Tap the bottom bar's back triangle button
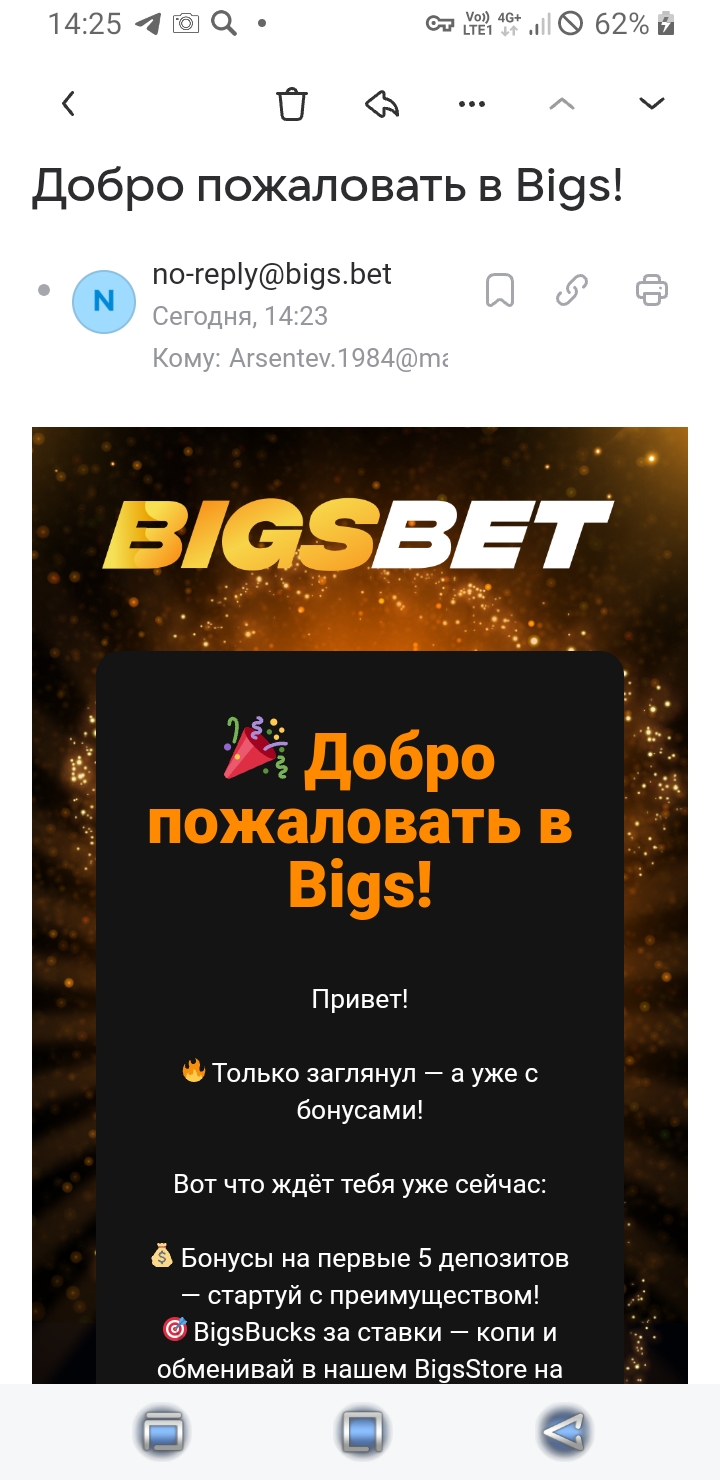720x1480 pixels. pyautogui.click(x=564, y=1432)
